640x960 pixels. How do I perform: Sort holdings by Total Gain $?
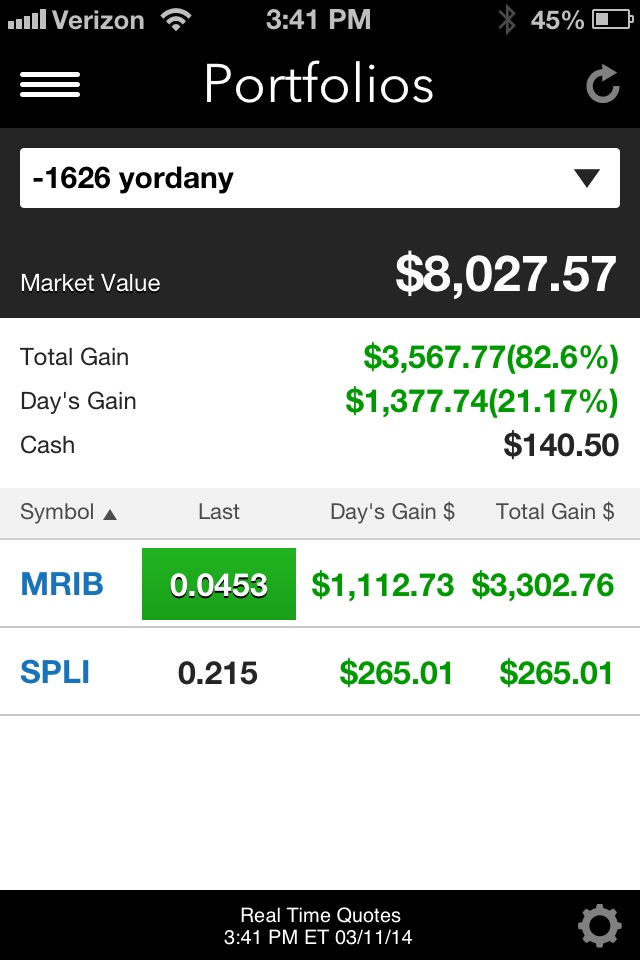click(554, 512)
